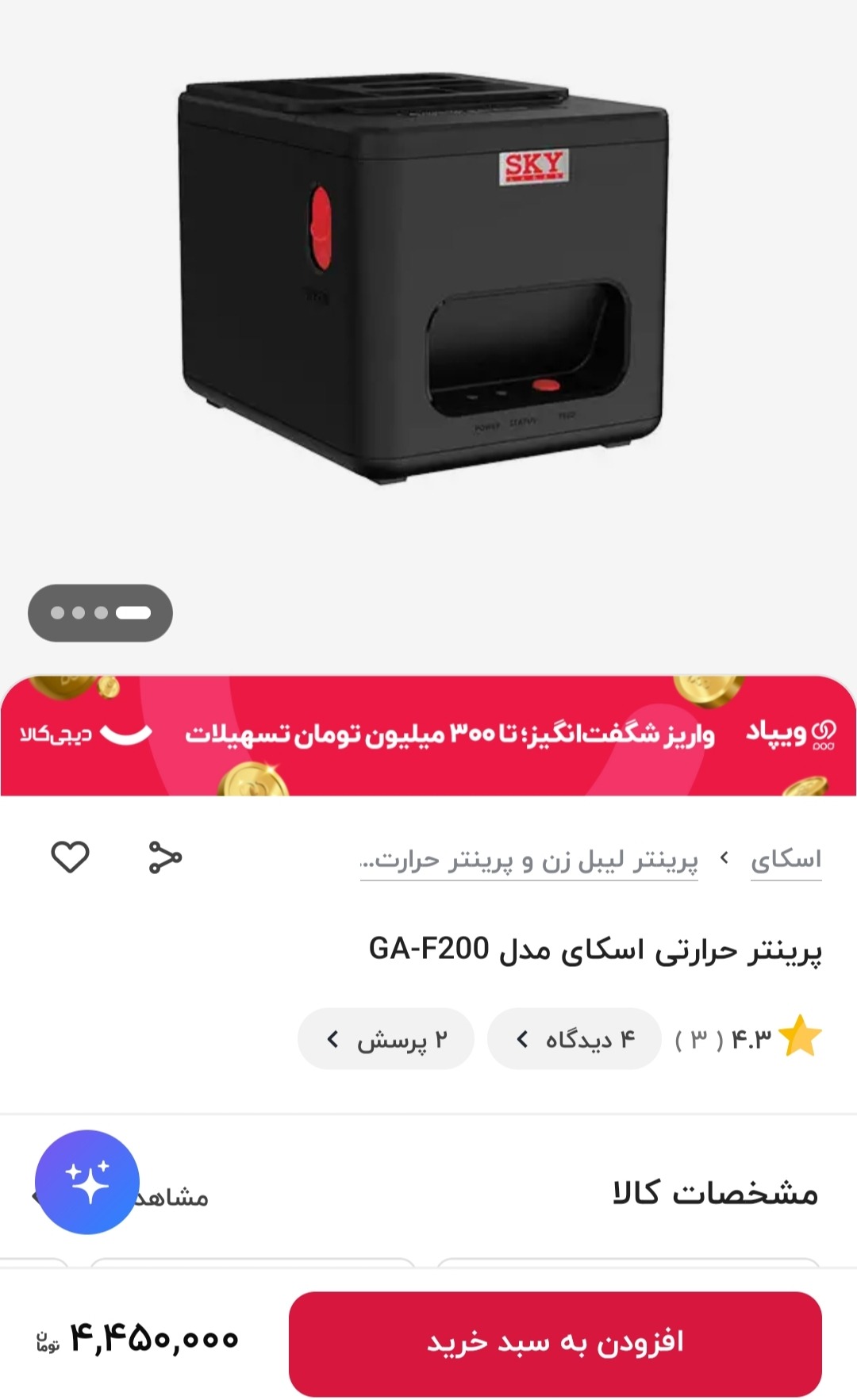
Task: Tap the image gallery page indicator
Action: click(100, 613)
